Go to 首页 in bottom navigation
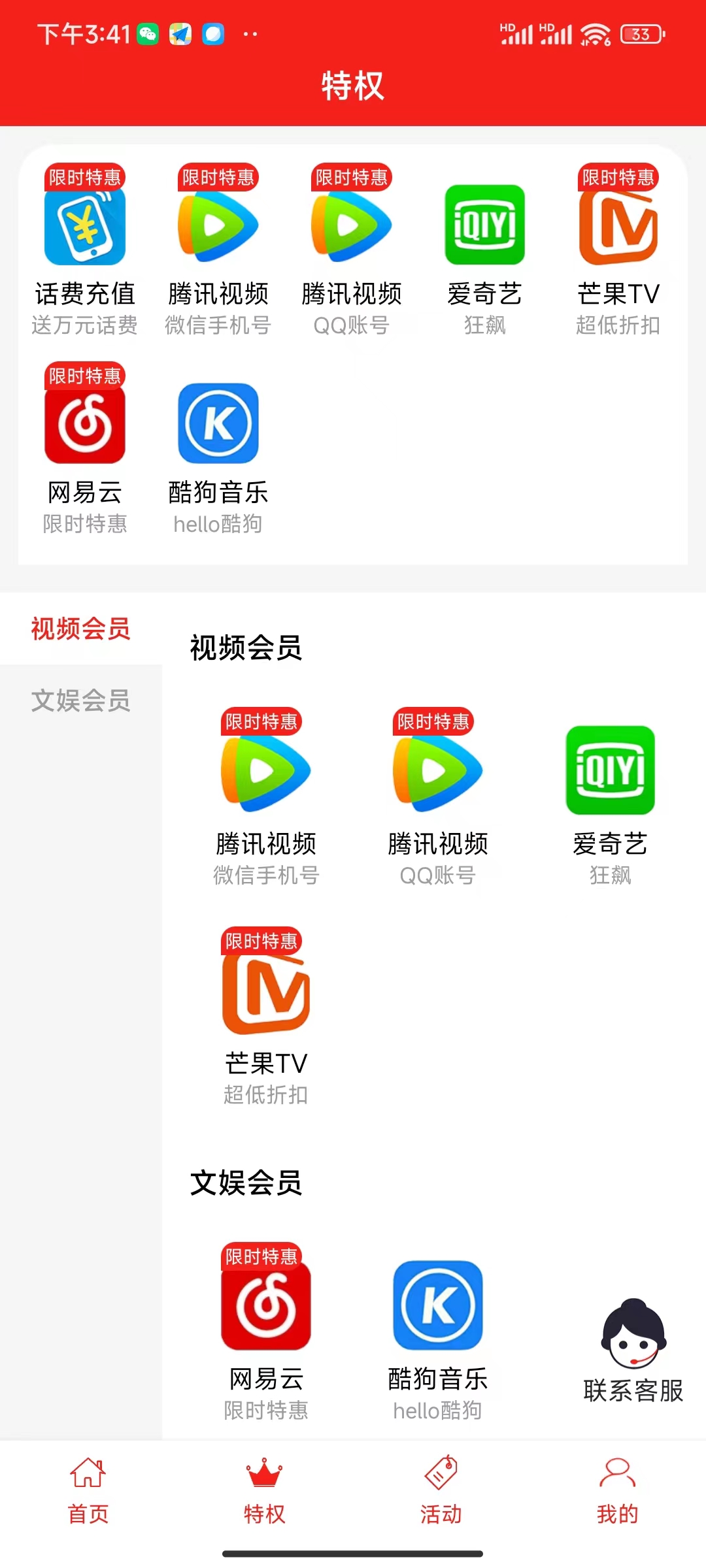Viewport: 706px width, 1568px height. 88,1496
